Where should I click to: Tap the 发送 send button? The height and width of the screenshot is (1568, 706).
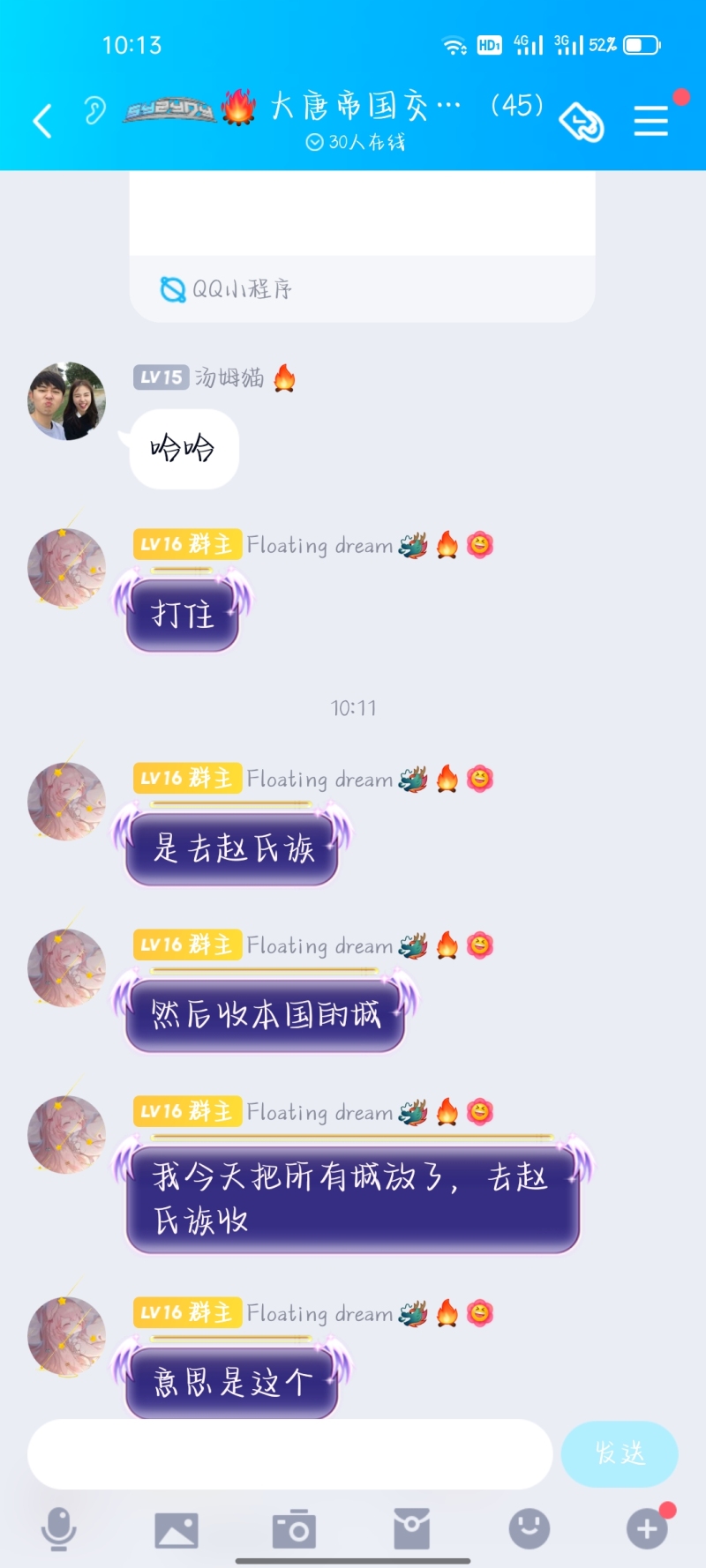pos(620,1453)
